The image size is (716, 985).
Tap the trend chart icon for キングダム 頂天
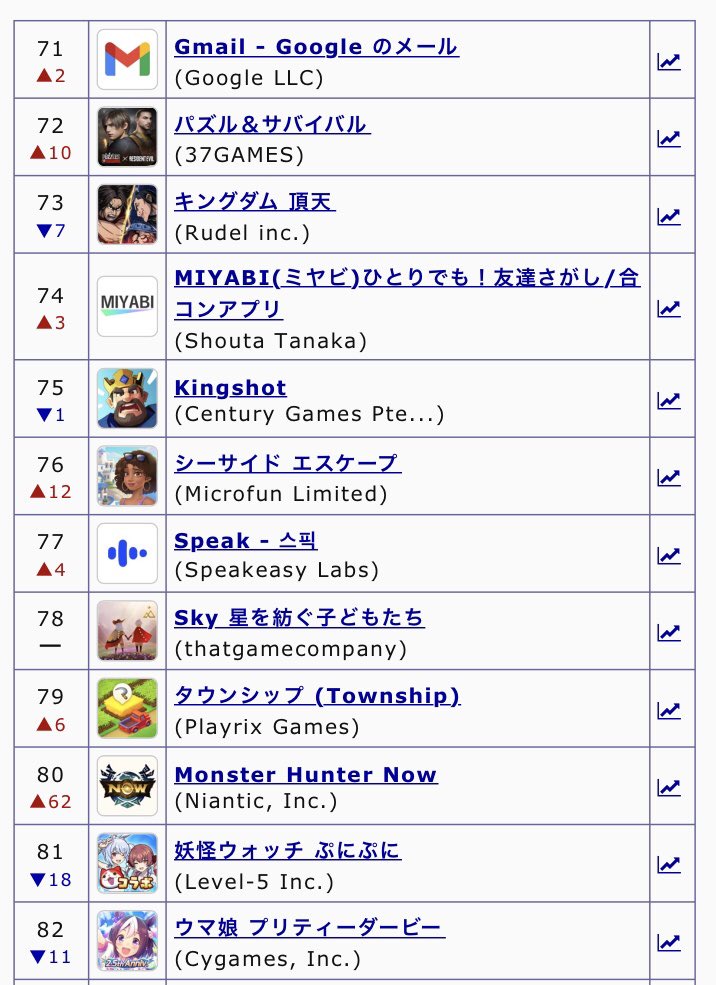click(669, 216)
